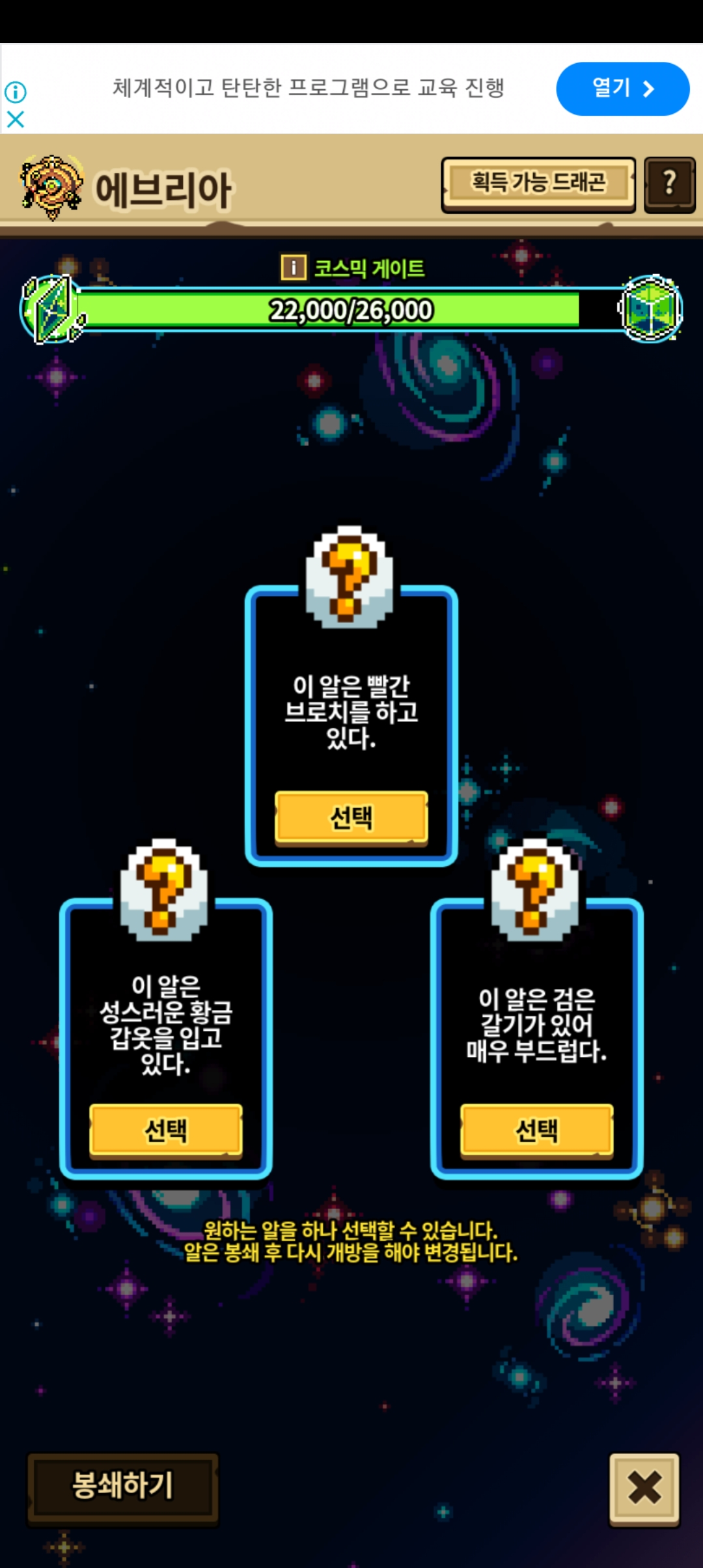Dismiss the ad banner with the X
This screenshot has width=703, height=1568.
(x=16, y=119)
